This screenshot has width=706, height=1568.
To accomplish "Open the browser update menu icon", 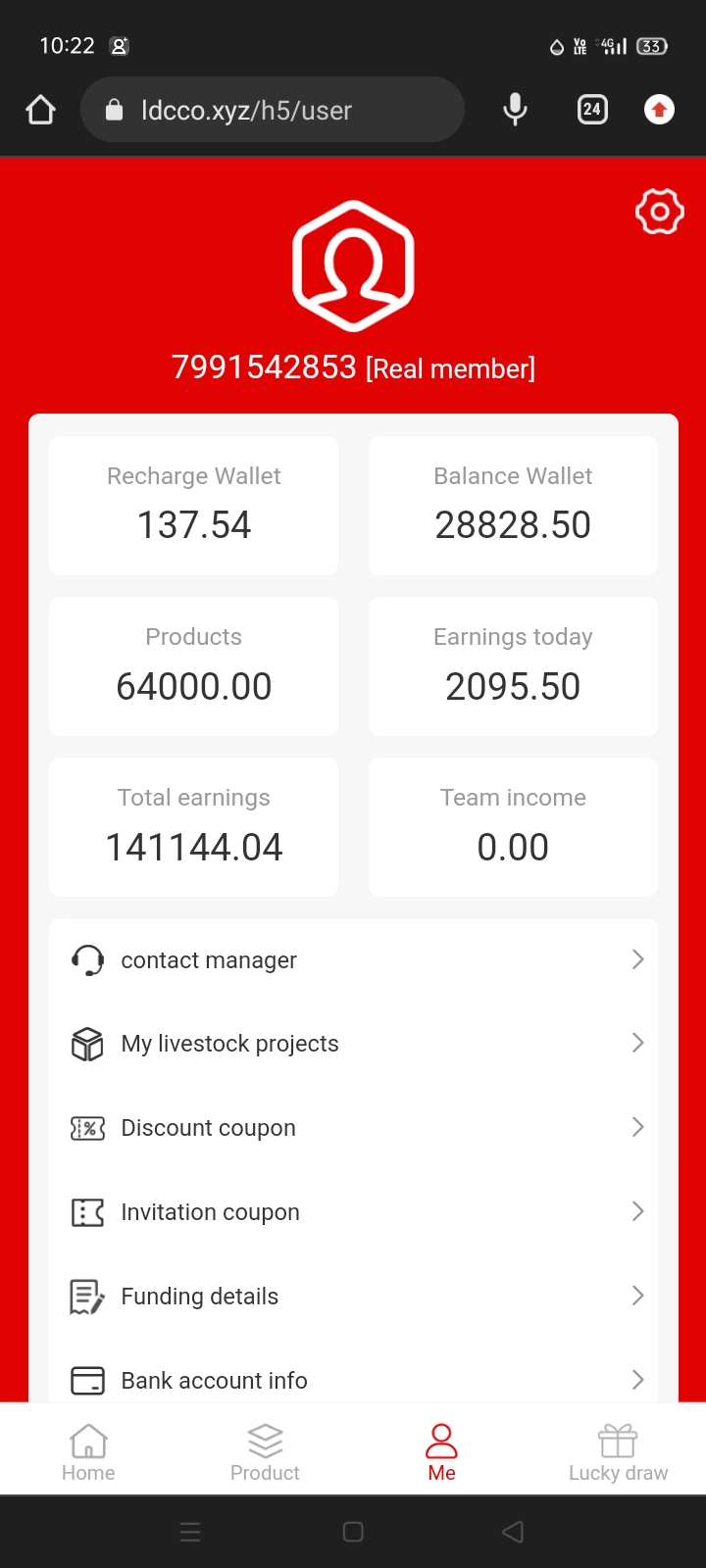I will [x=659, y=110].
